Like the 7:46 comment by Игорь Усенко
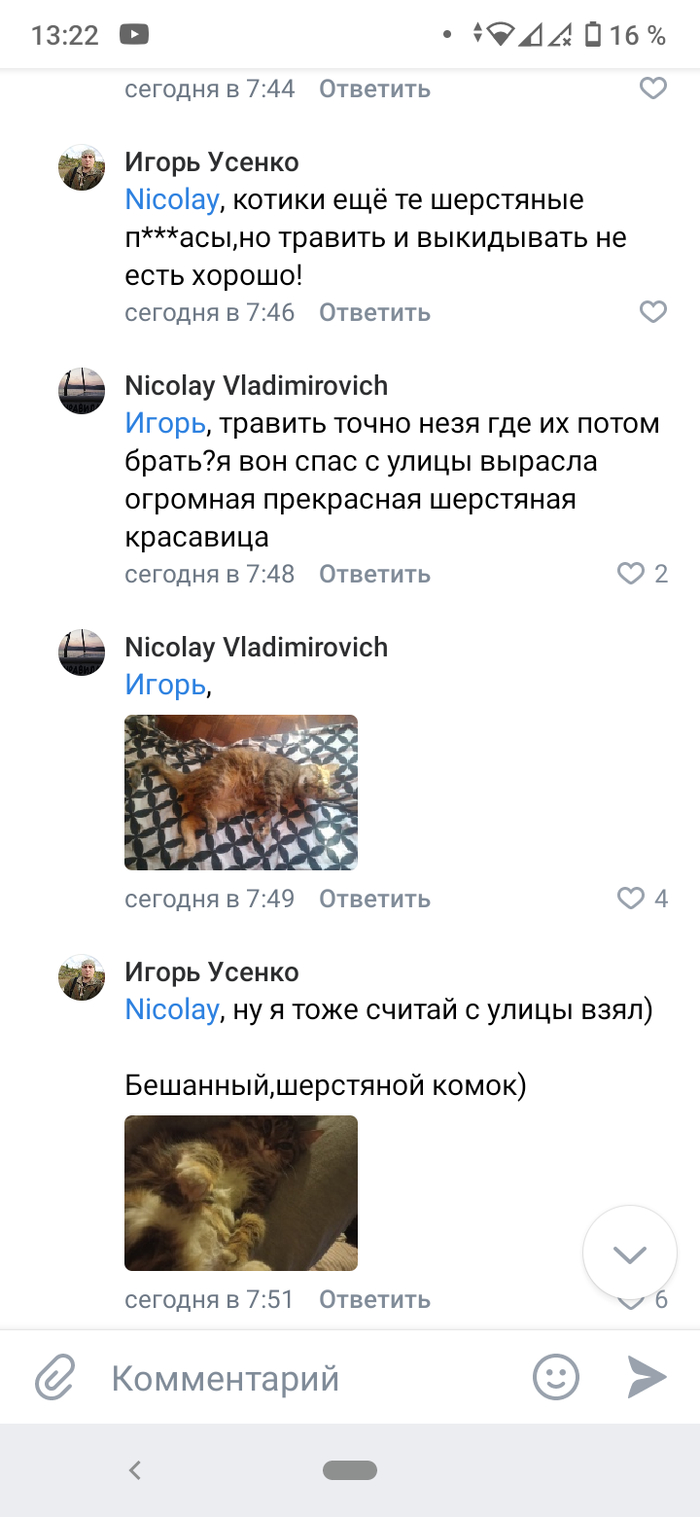The height and width of the screenshot is (1517, 700). [x=653, y=312]
